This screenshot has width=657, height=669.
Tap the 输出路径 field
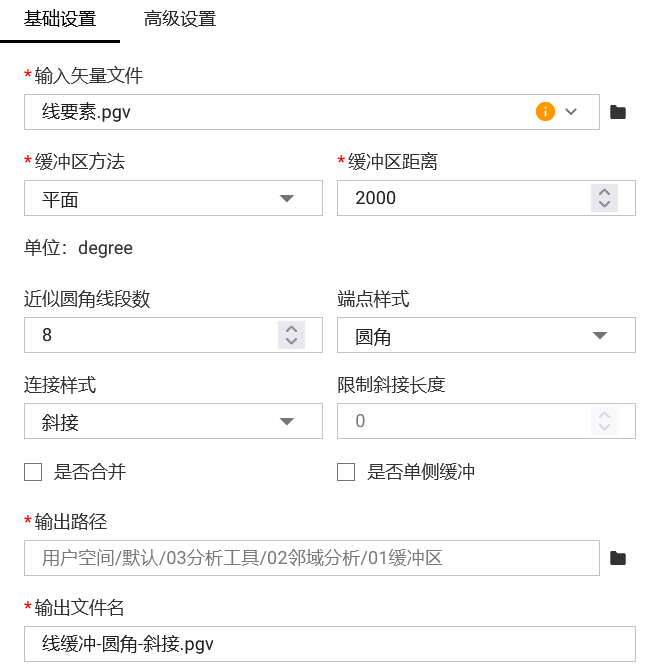[x=310, y=558]
